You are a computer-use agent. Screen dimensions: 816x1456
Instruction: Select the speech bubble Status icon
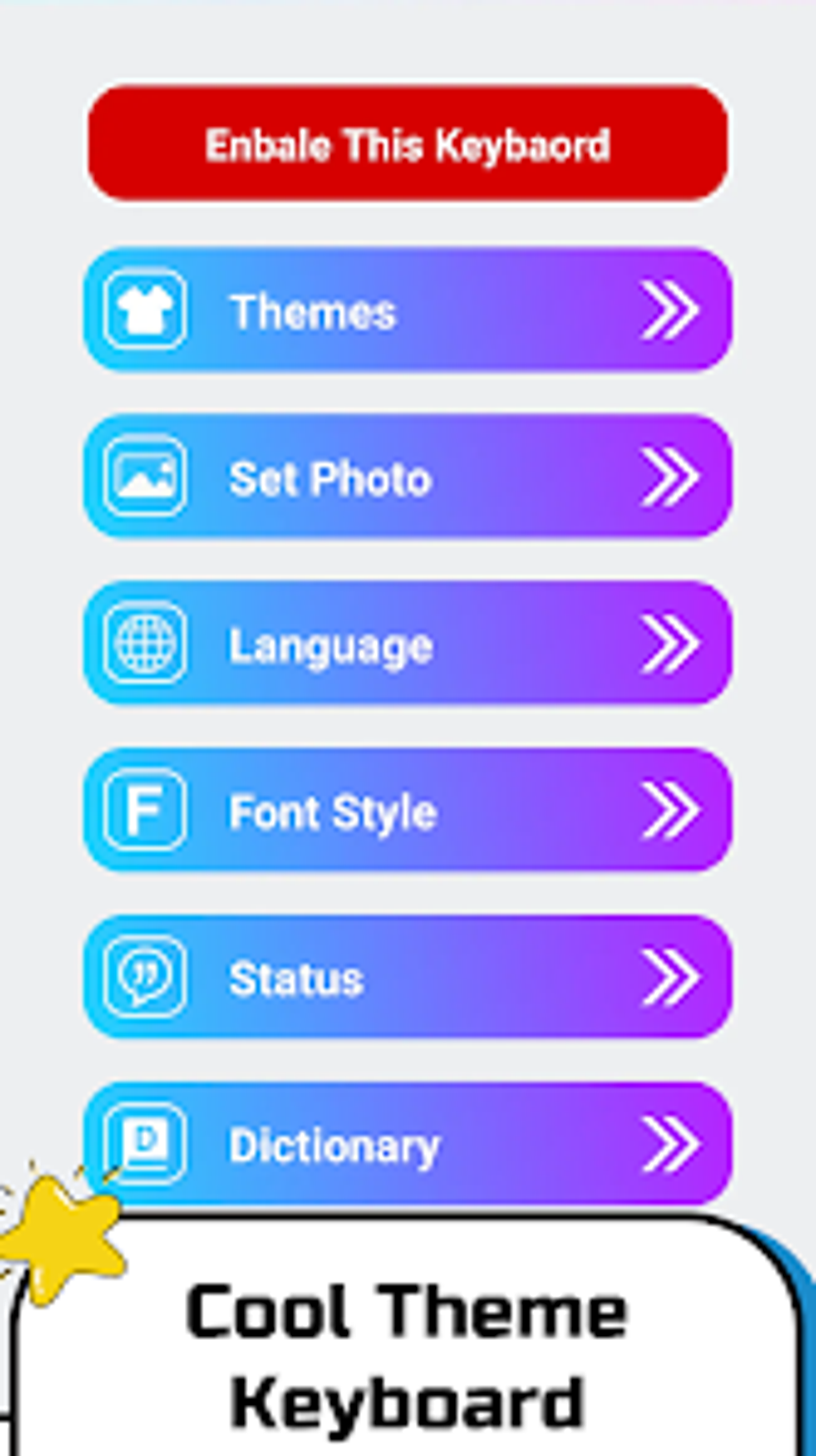[x=146, y=977]
